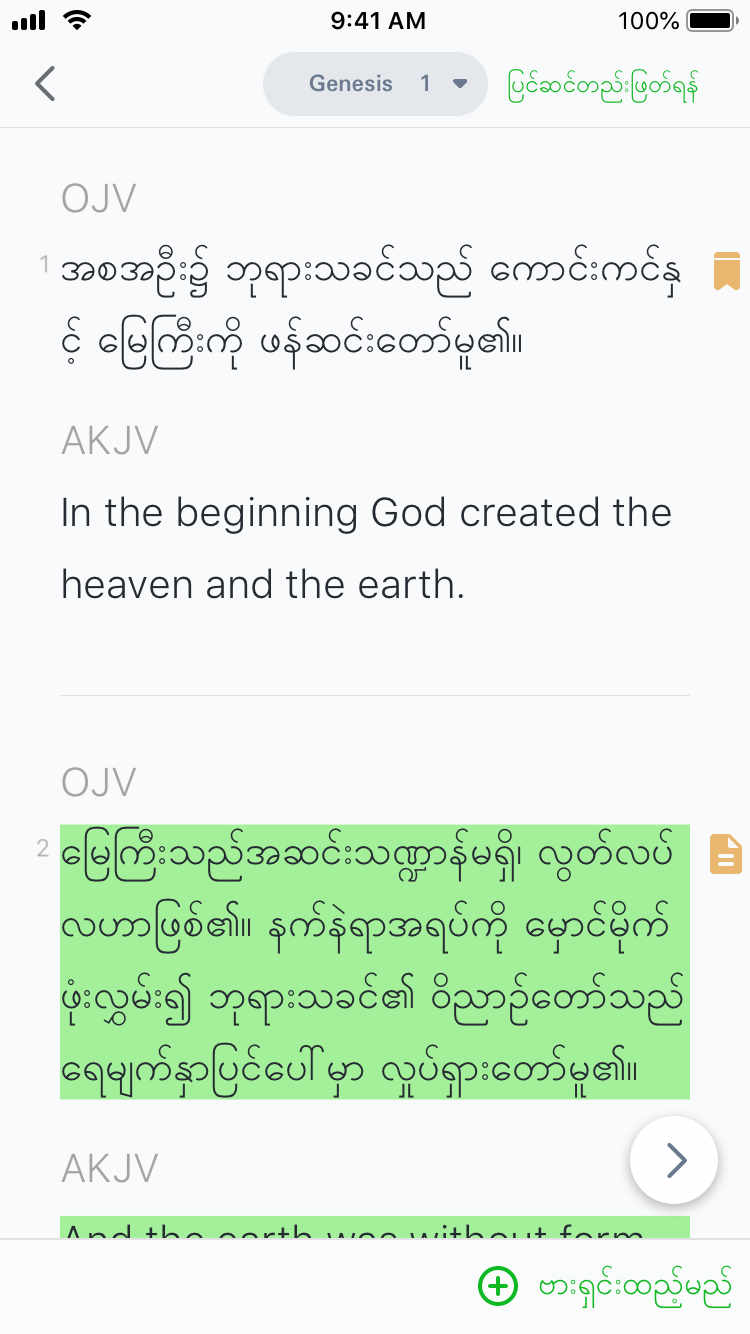Tap the bookmark icon beside verse 1
This screenshot has height=1334, width=750.
tap(726, 271)
